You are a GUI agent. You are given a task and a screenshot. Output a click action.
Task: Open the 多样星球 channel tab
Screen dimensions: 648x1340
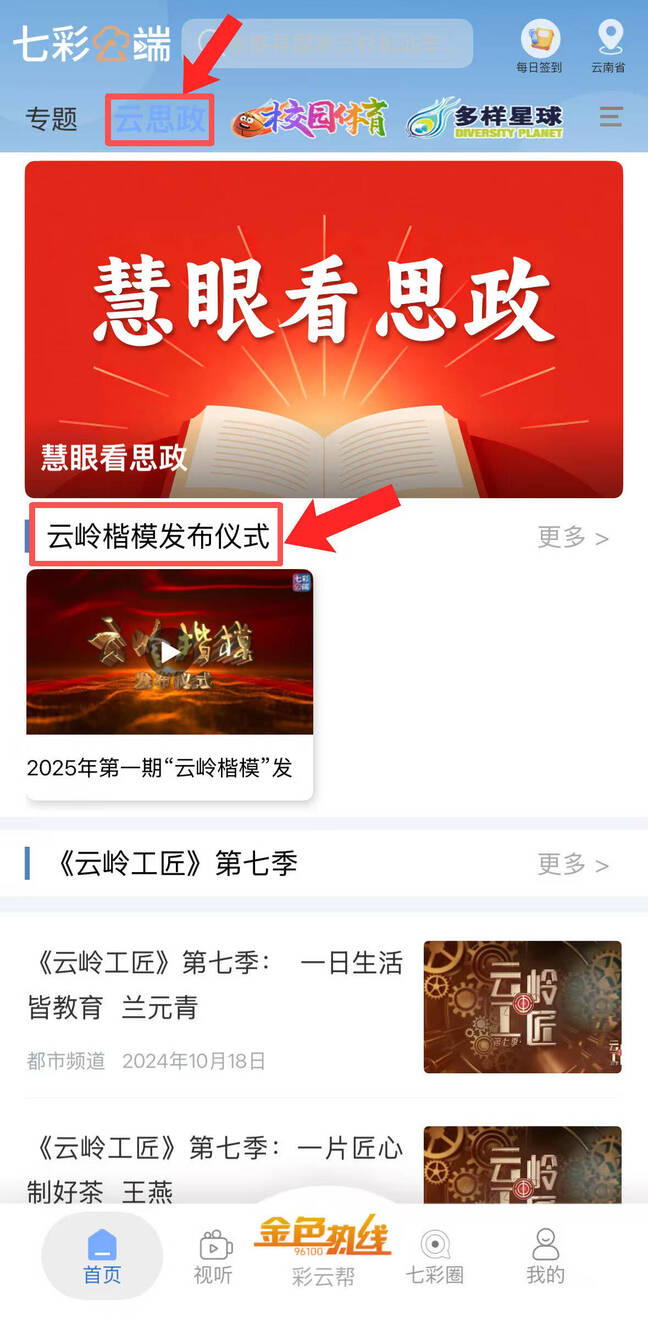486,120
